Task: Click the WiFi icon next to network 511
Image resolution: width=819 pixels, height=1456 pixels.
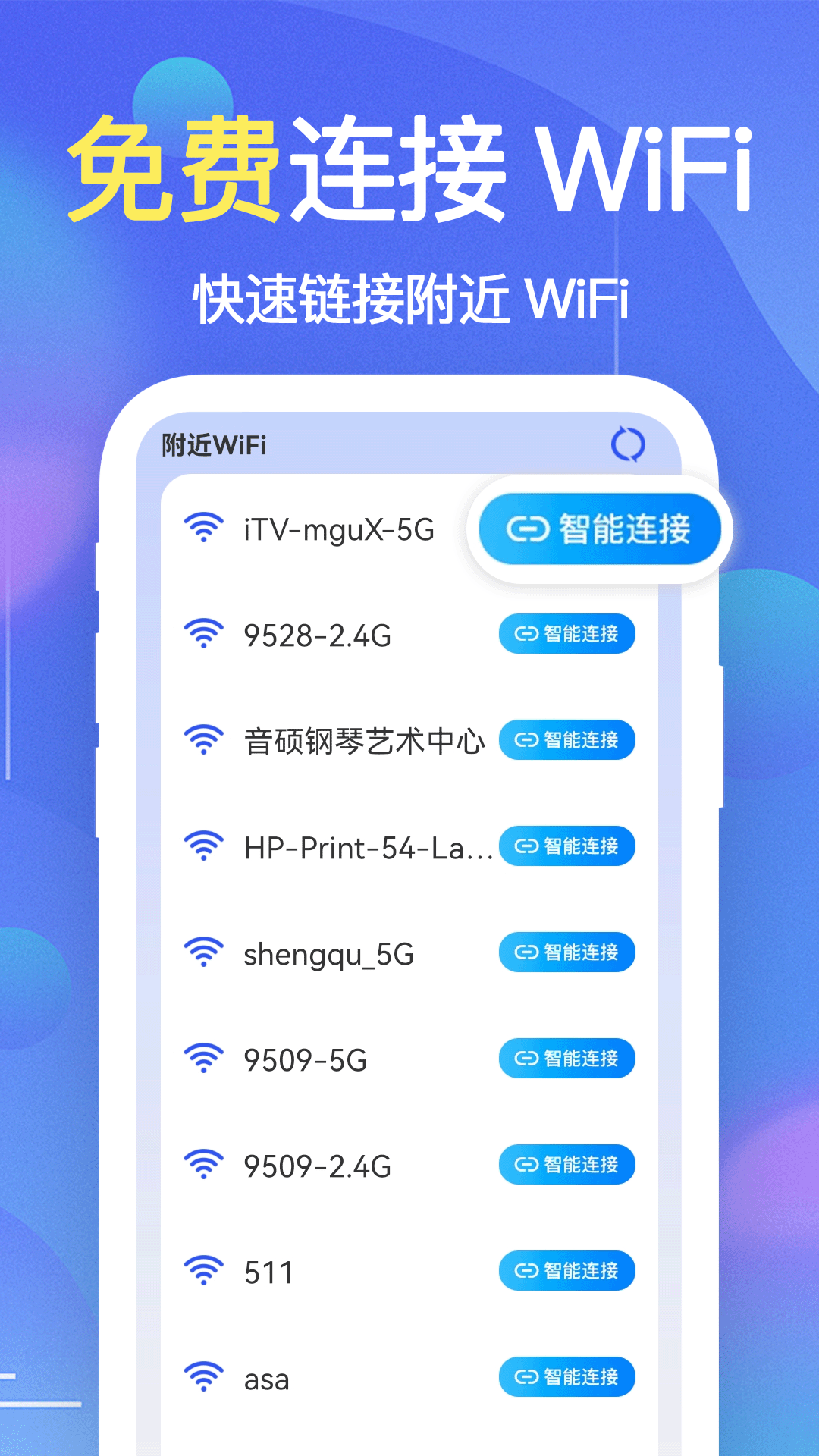Action: click(202, 1271)
